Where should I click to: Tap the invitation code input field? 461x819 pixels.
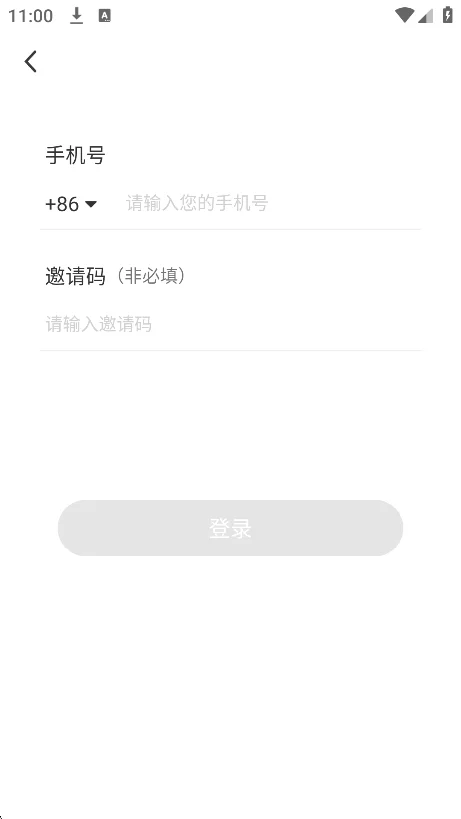point(230,324)
